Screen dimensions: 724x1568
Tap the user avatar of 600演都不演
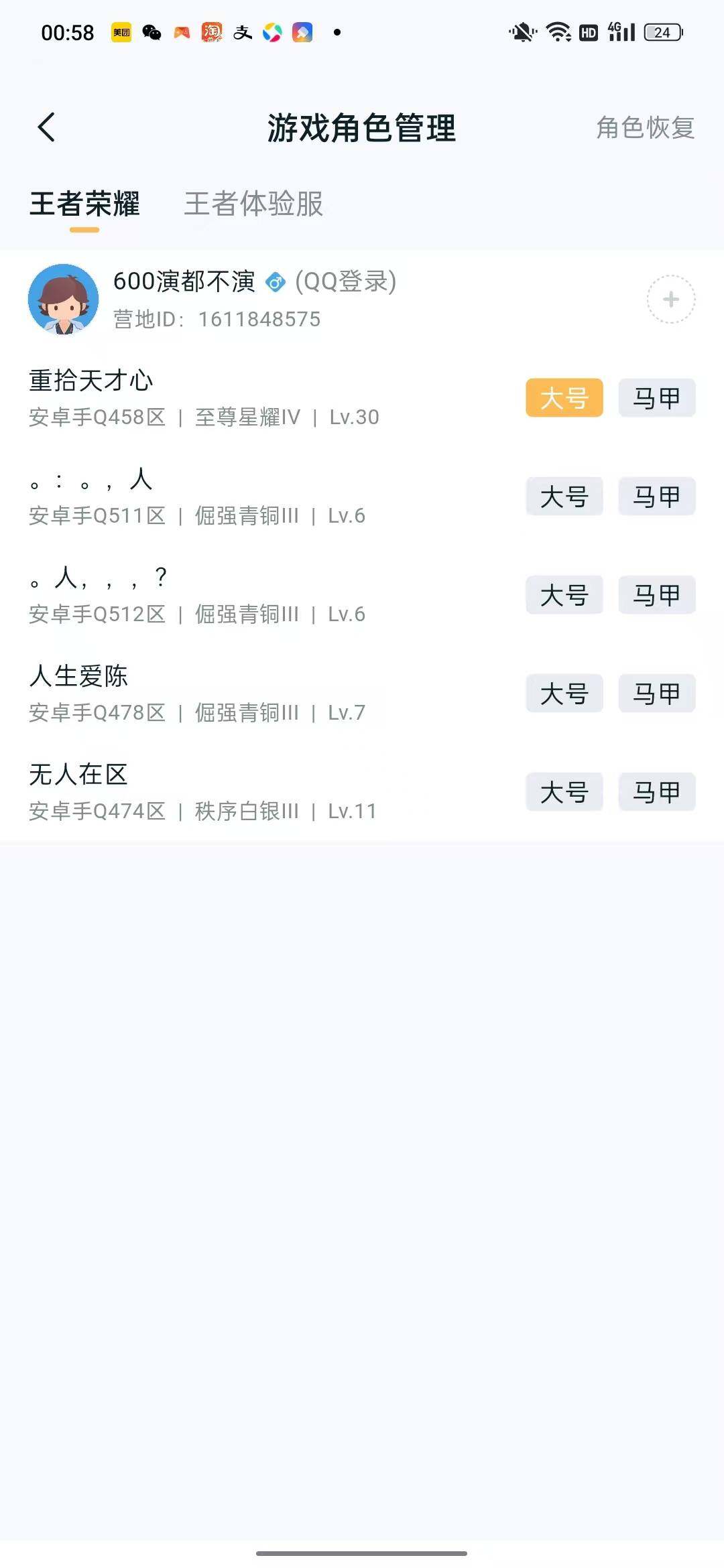[x=64, y=299]
